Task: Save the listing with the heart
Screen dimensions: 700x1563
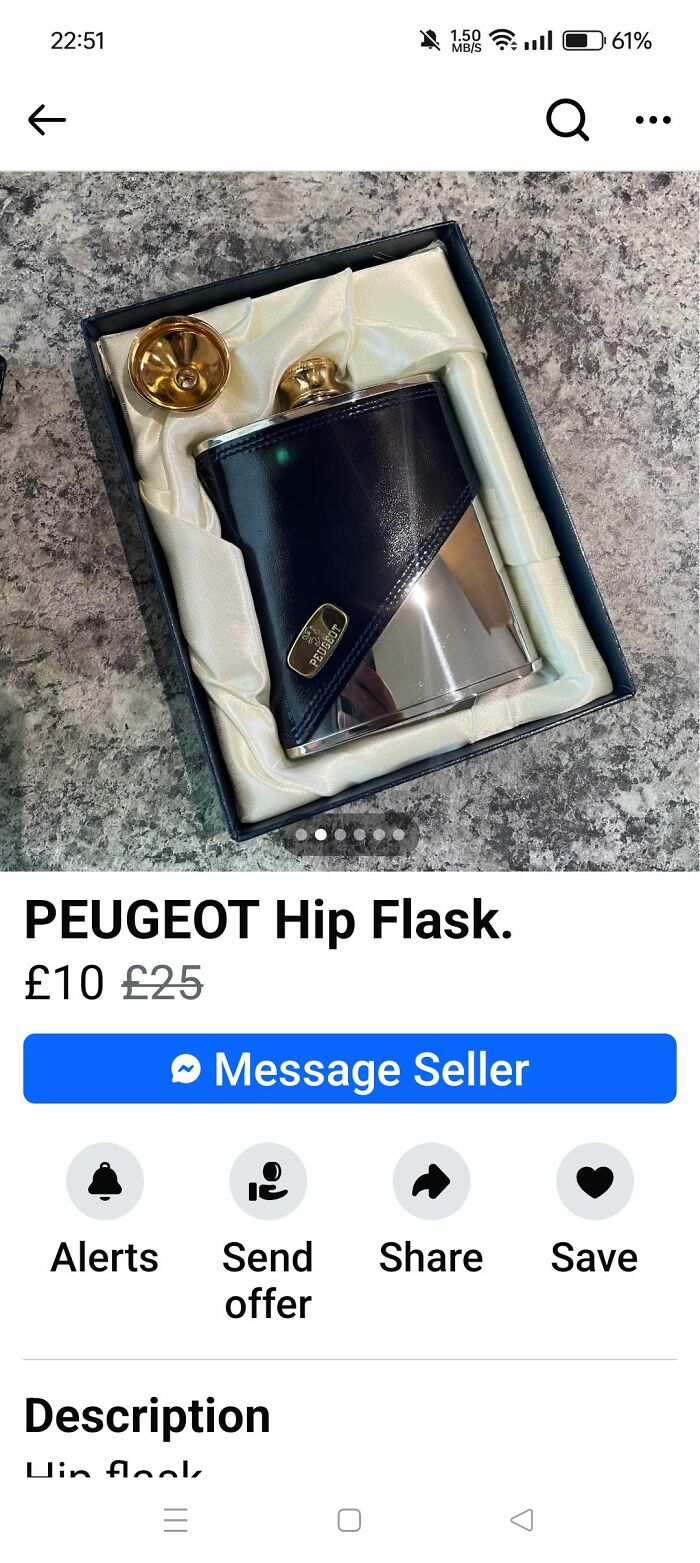Action: [x=594, y=1182]
